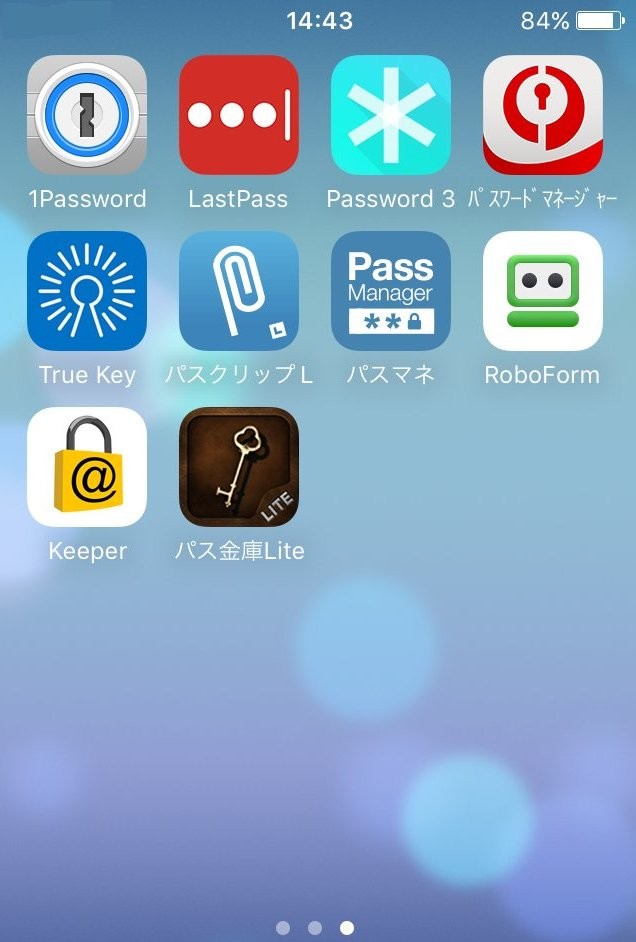Launch LastPass
This screenshot has height=942, width=636.
(239, 115)
